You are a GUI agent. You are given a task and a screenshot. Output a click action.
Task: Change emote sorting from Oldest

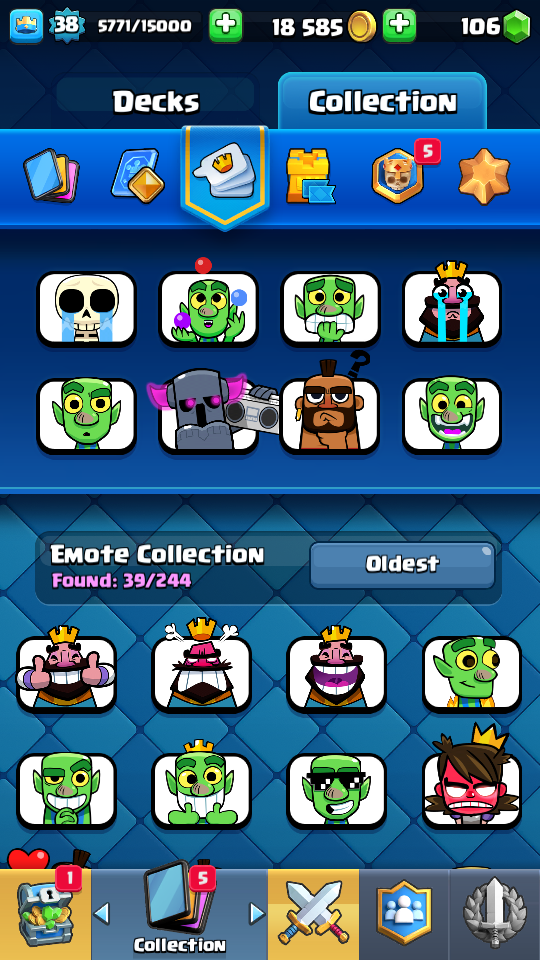pos(402,564)
